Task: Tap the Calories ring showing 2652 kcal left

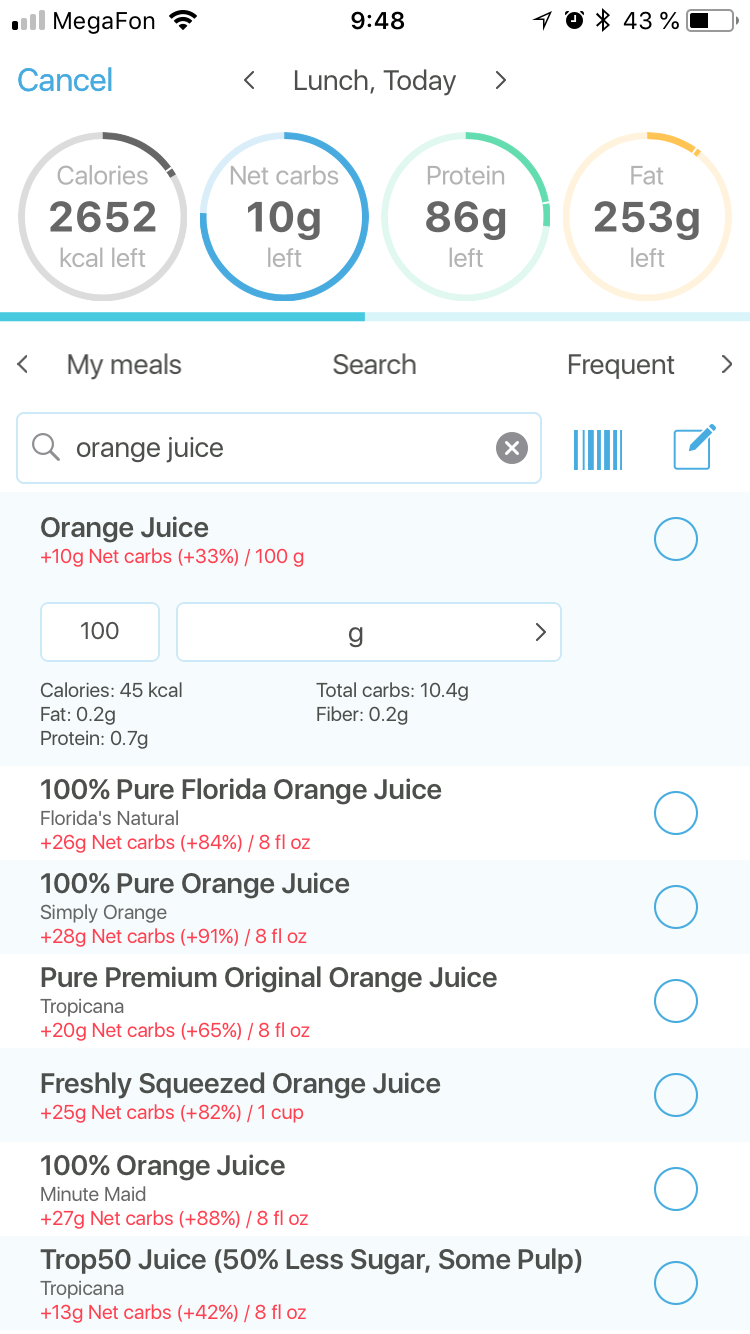Action: pos(102,216)
